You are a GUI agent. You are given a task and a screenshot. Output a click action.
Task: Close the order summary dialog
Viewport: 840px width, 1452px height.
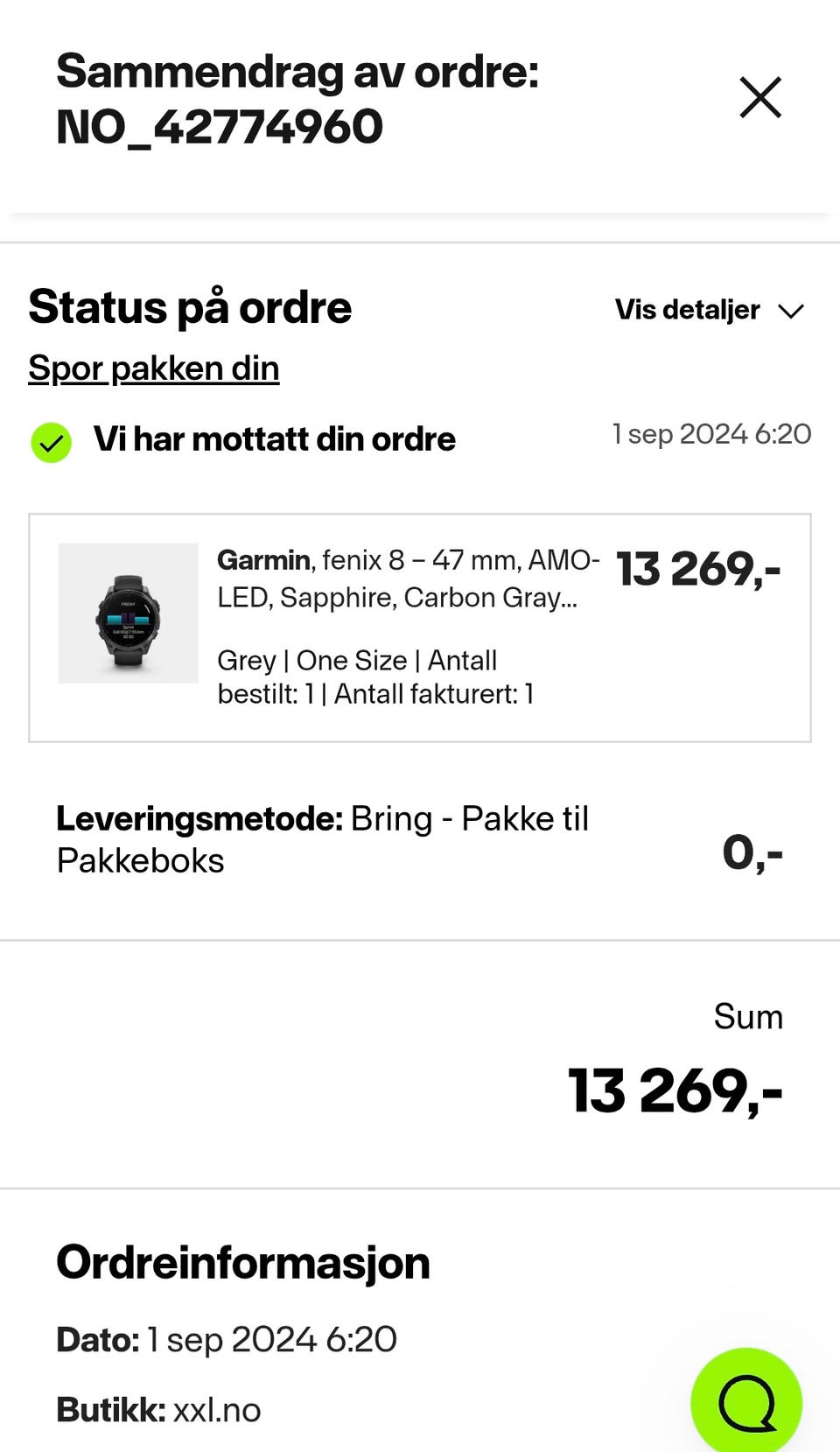pos(760,97)
